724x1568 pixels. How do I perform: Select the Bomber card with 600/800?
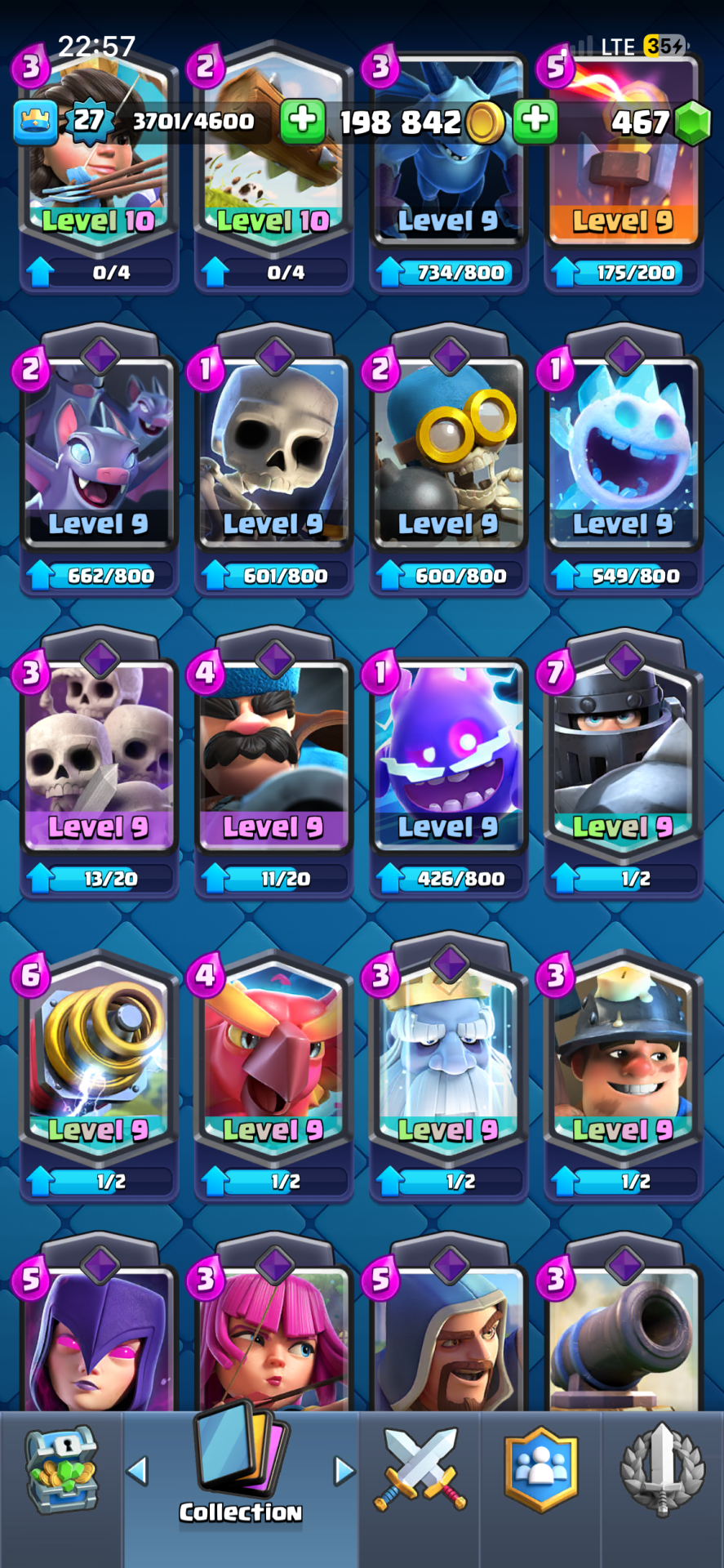point(448,457)
